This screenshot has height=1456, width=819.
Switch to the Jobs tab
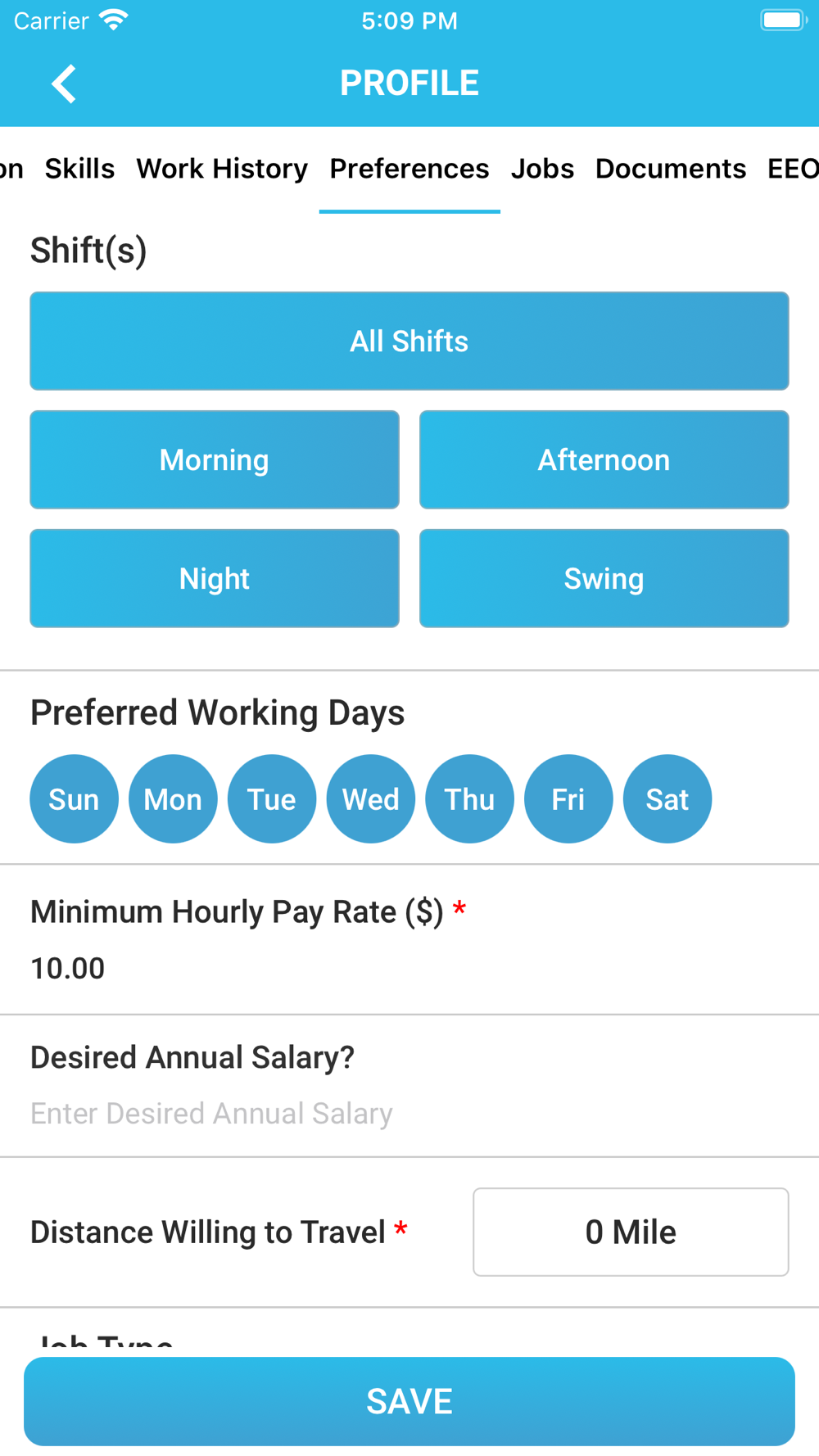pyautogui.click(x=542, y=169)
